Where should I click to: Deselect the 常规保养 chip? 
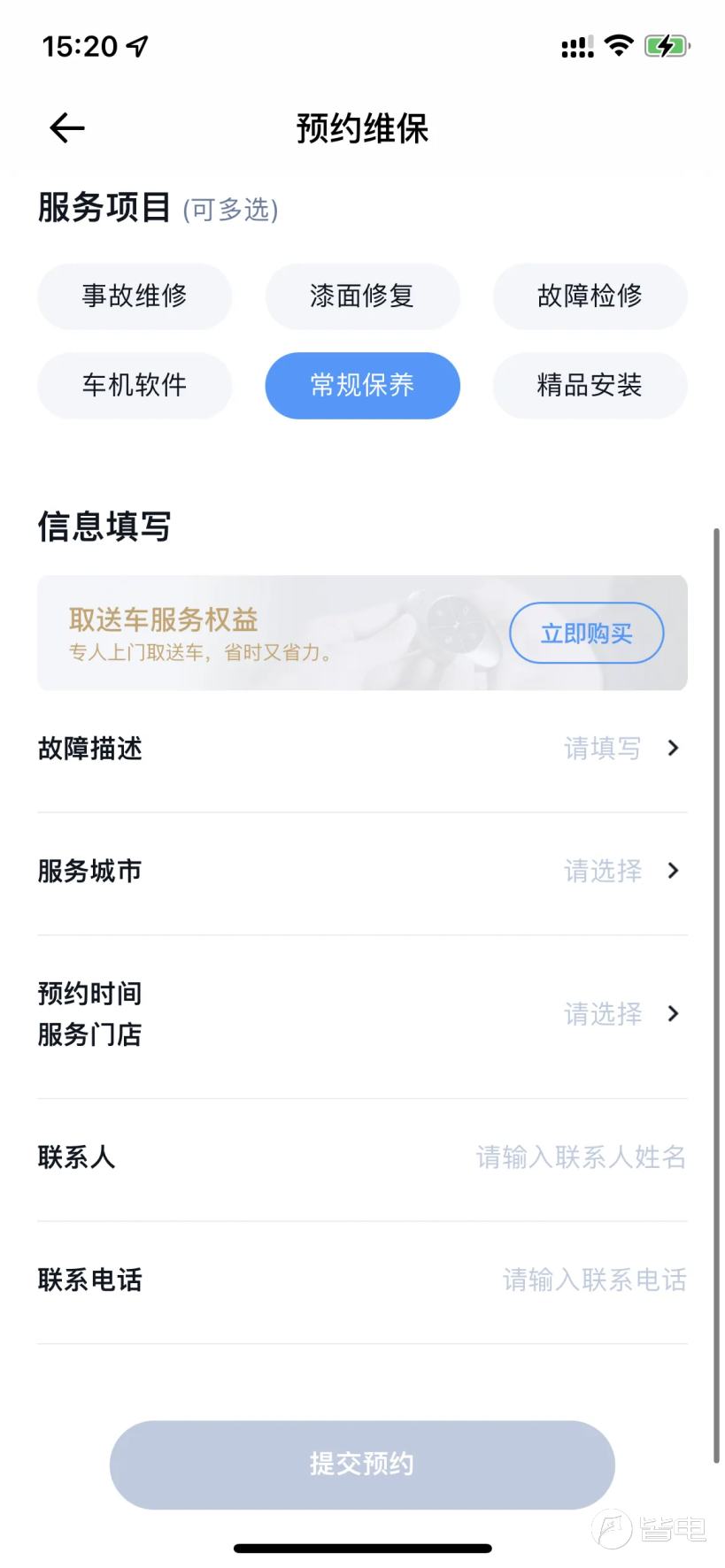pos(362,385)
